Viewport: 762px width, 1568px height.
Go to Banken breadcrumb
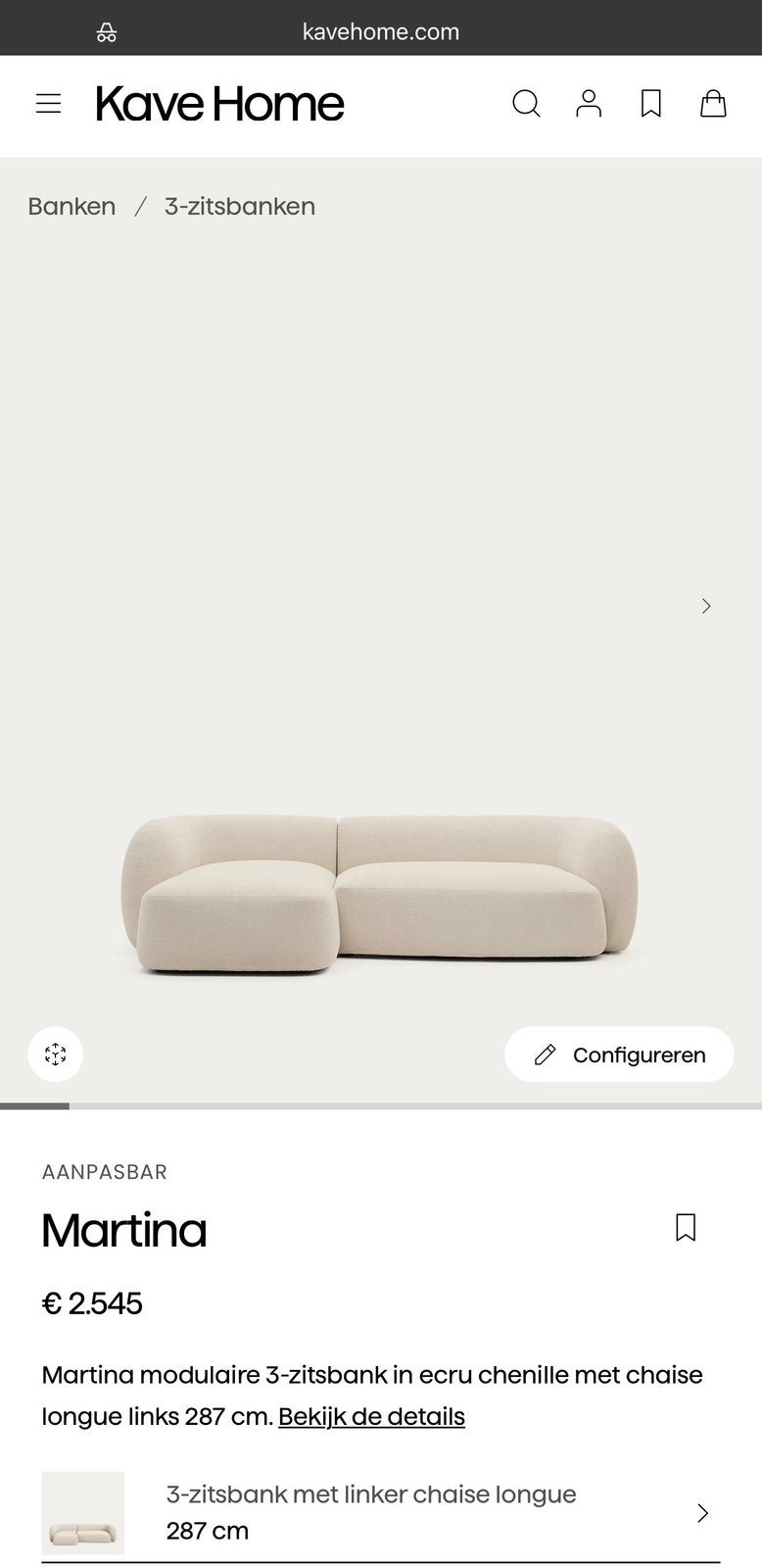click(71, 207)
